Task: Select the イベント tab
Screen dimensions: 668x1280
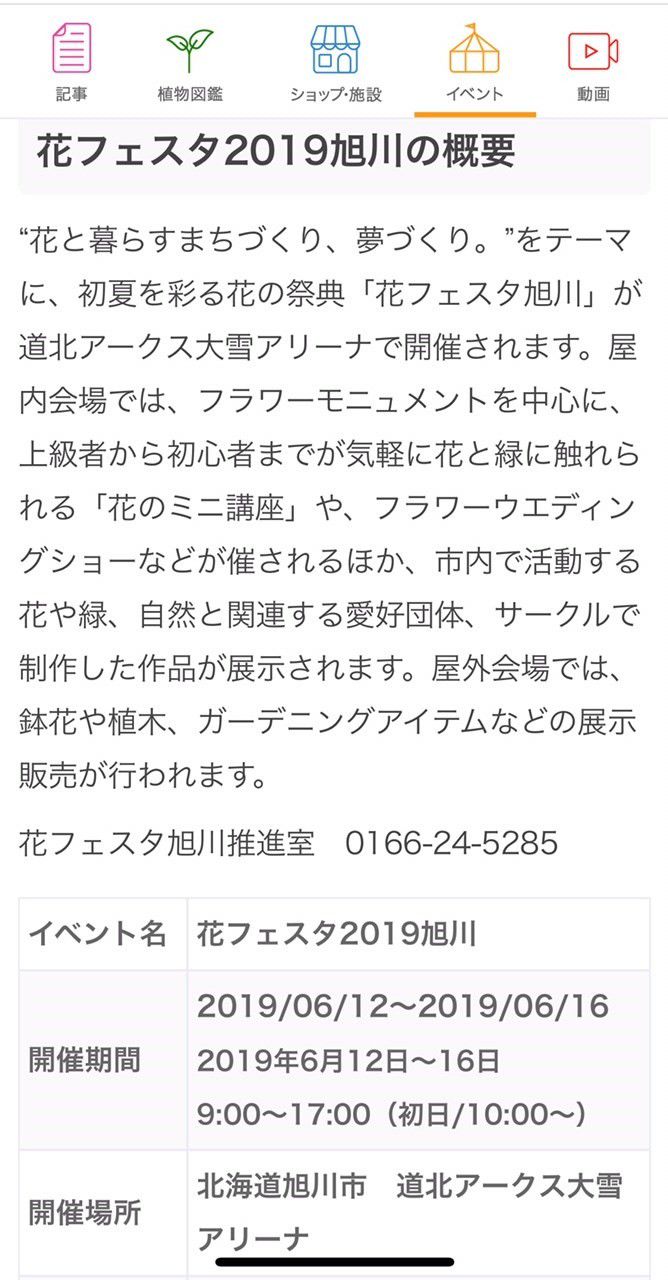Action: (474, 63)
